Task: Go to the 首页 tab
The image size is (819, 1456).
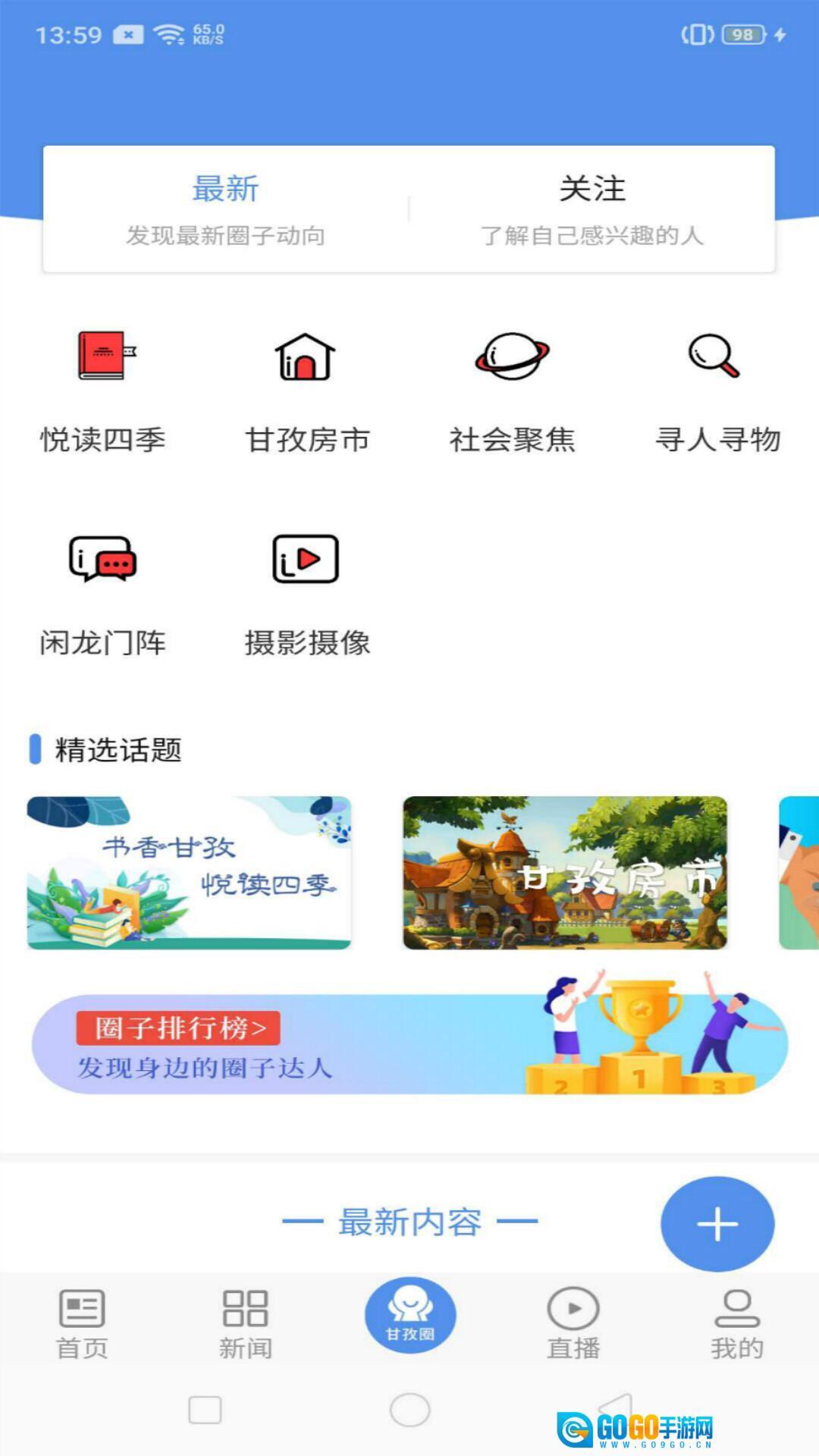Action: click(82, 1323)
